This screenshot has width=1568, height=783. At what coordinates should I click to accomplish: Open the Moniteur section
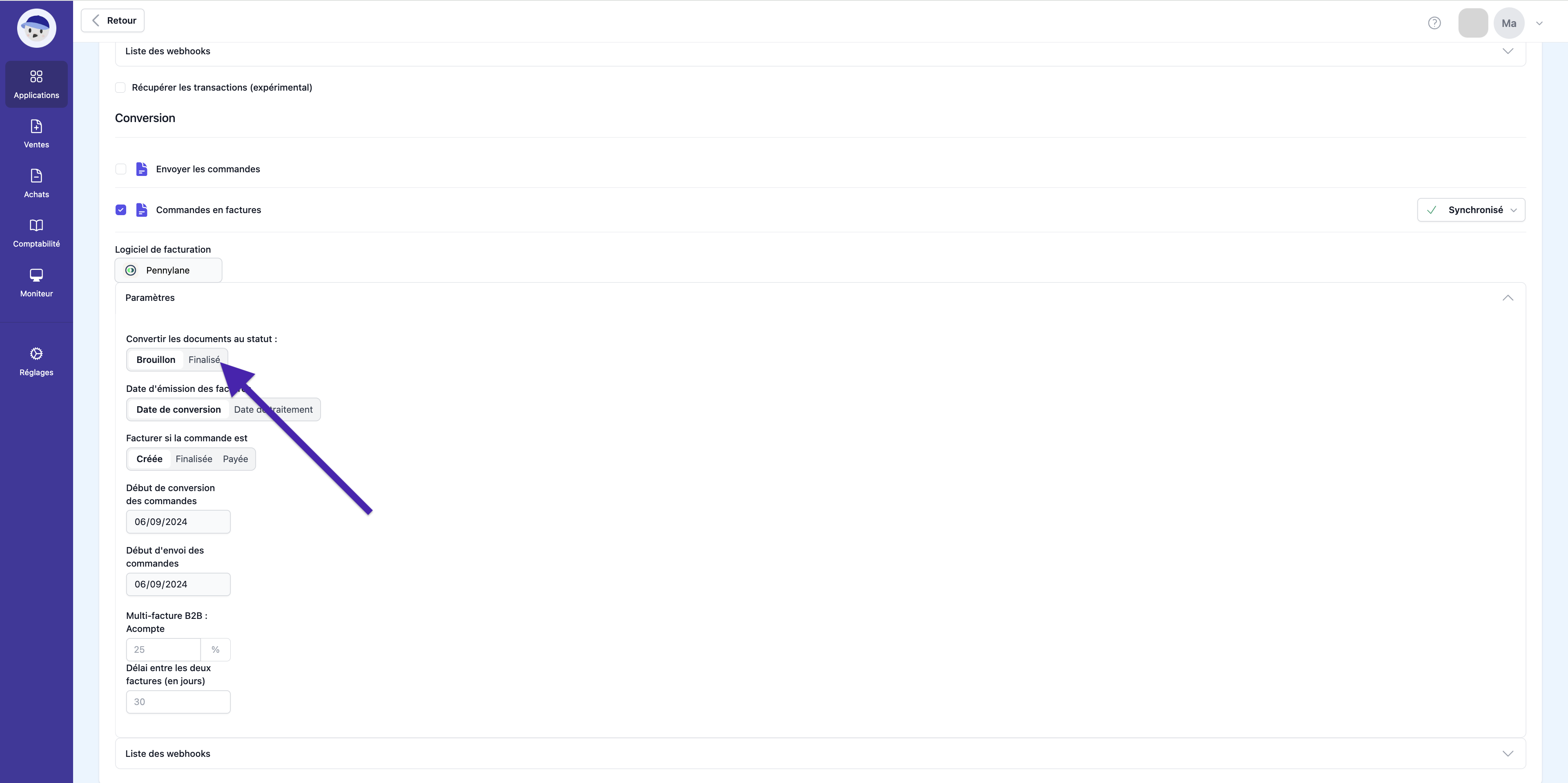[36, 282]
